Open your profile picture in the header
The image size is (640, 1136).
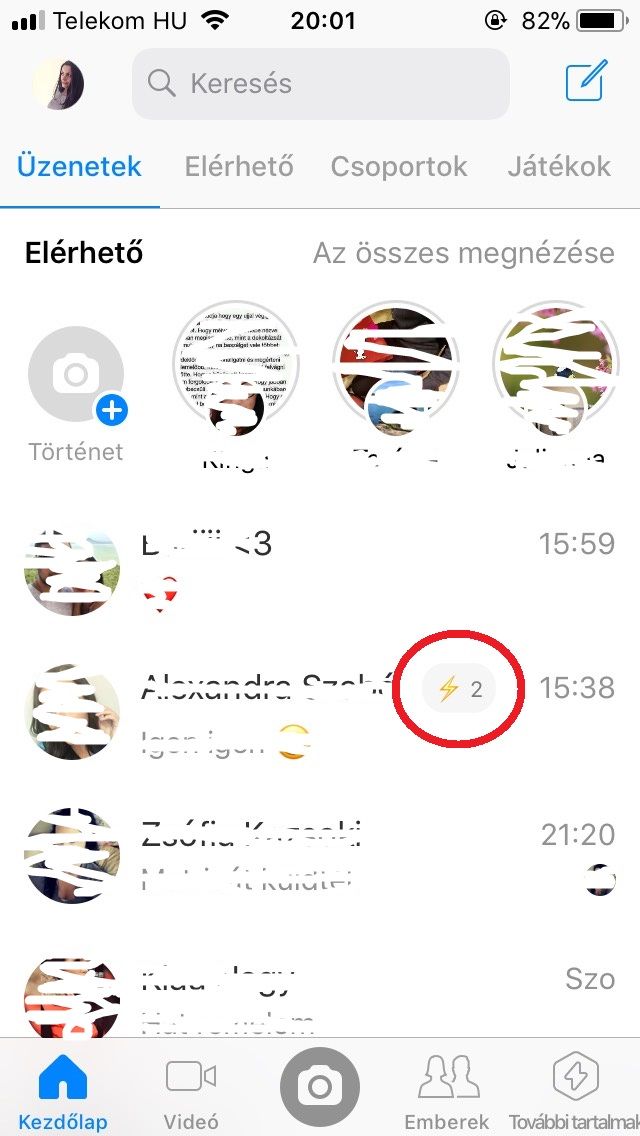point(58,84)
